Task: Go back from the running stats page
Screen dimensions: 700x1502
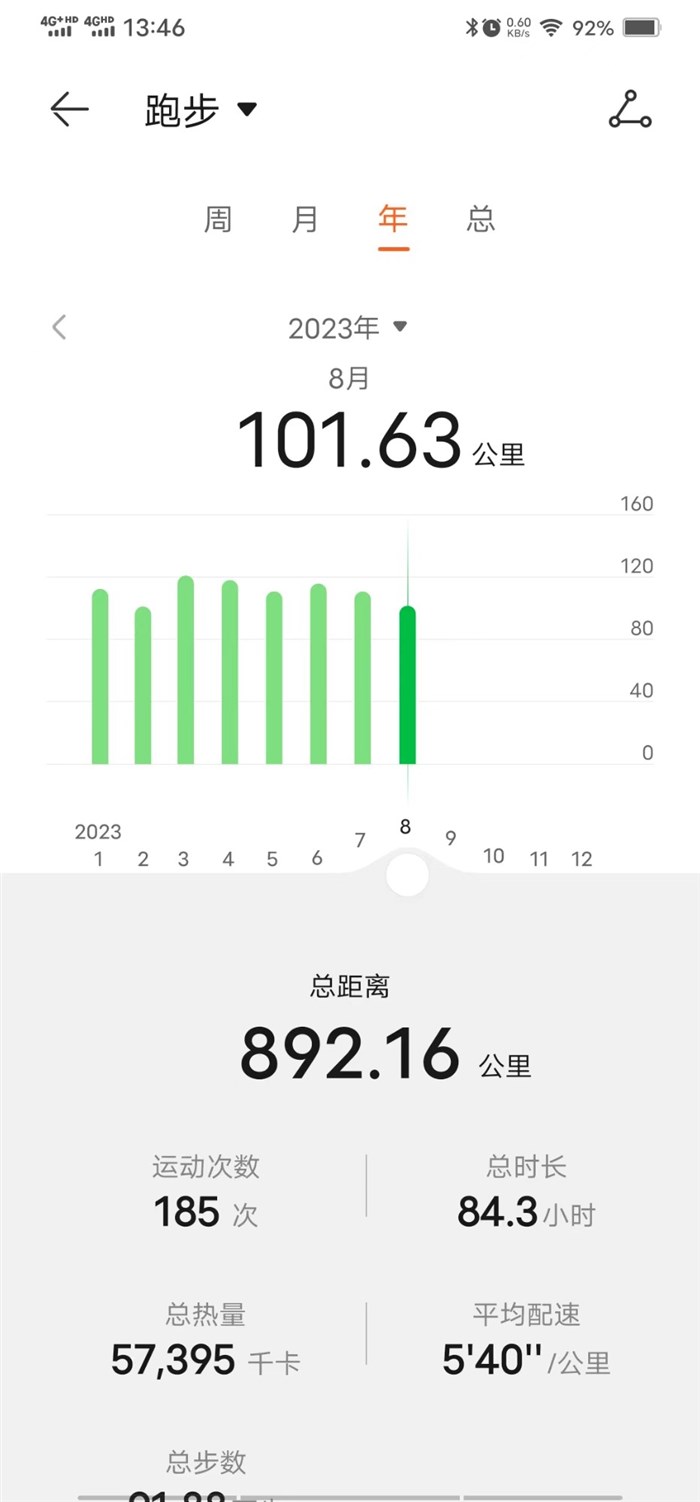Action: coord(69,109)
